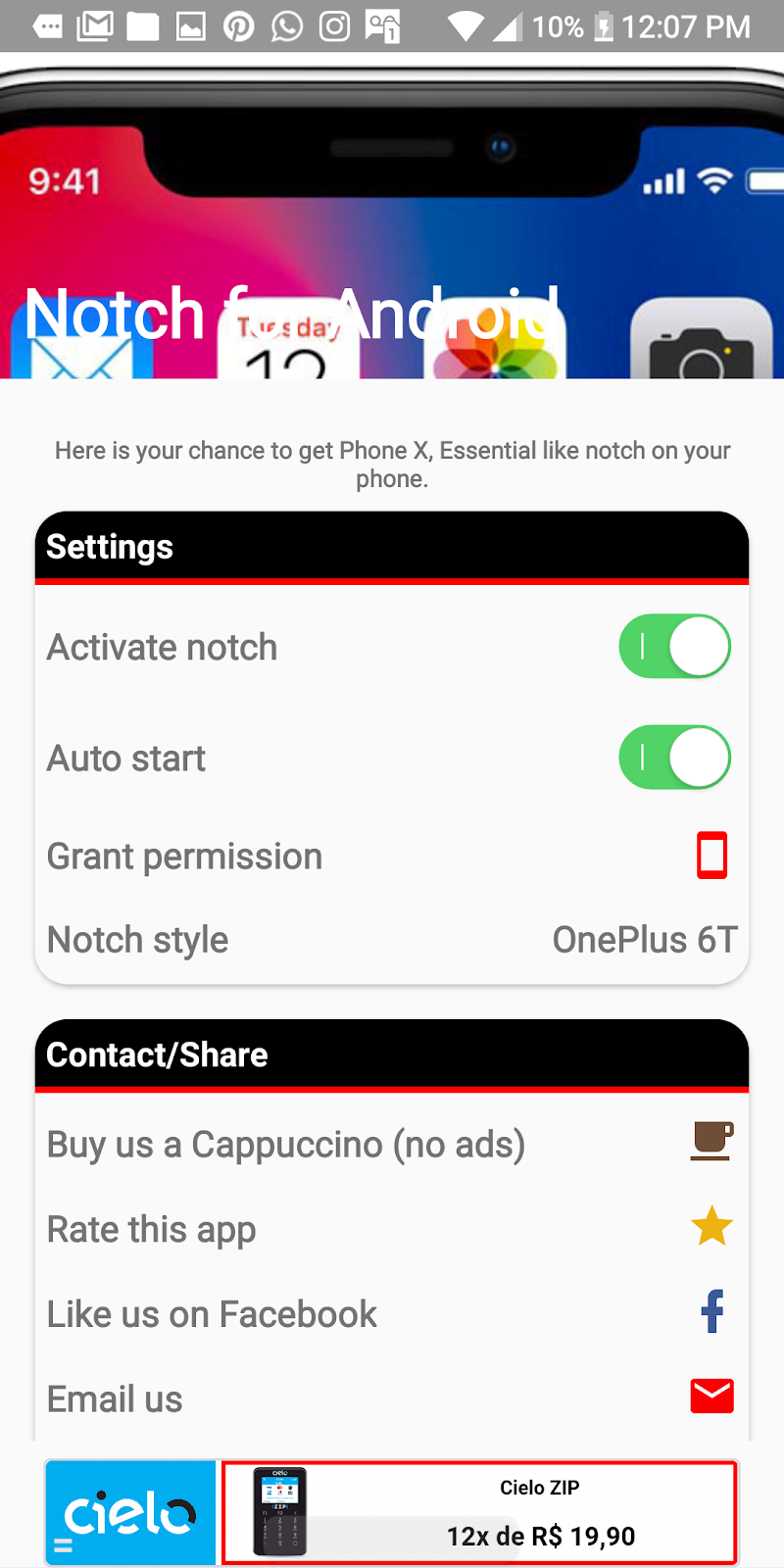
Task: Select the Contact/Share panel title
Action: (157, 1055)
